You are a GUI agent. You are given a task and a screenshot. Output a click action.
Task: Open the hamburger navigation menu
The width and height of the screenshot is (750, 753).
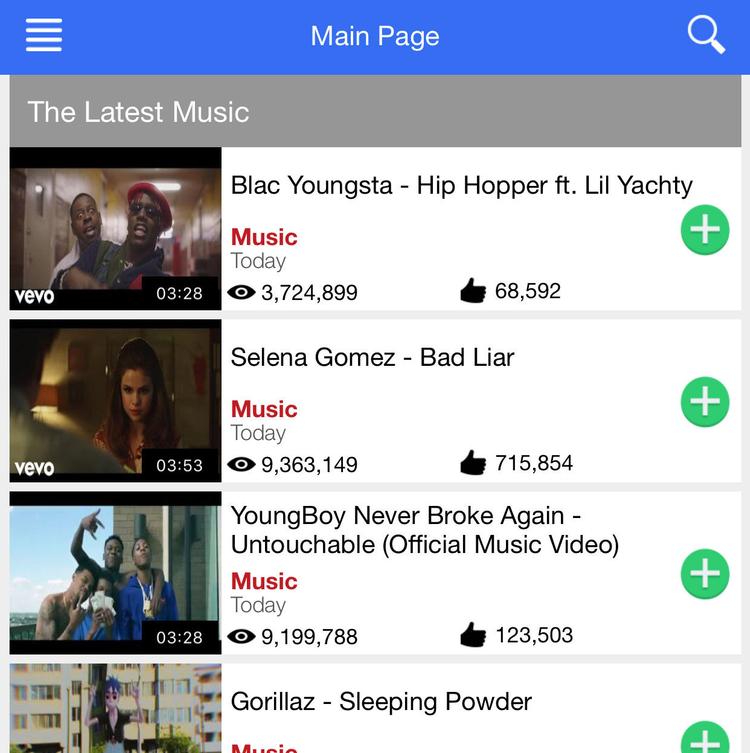tap(42, 35)
